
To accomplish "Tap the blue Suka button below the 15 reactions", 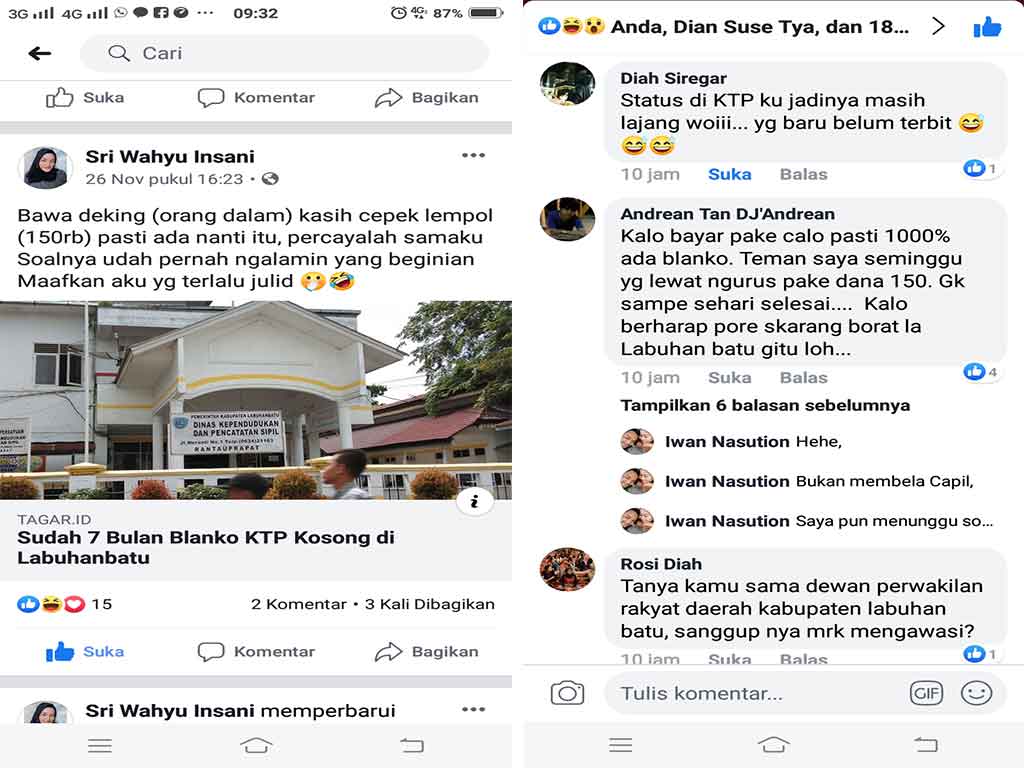I will [x=85, y=651].
